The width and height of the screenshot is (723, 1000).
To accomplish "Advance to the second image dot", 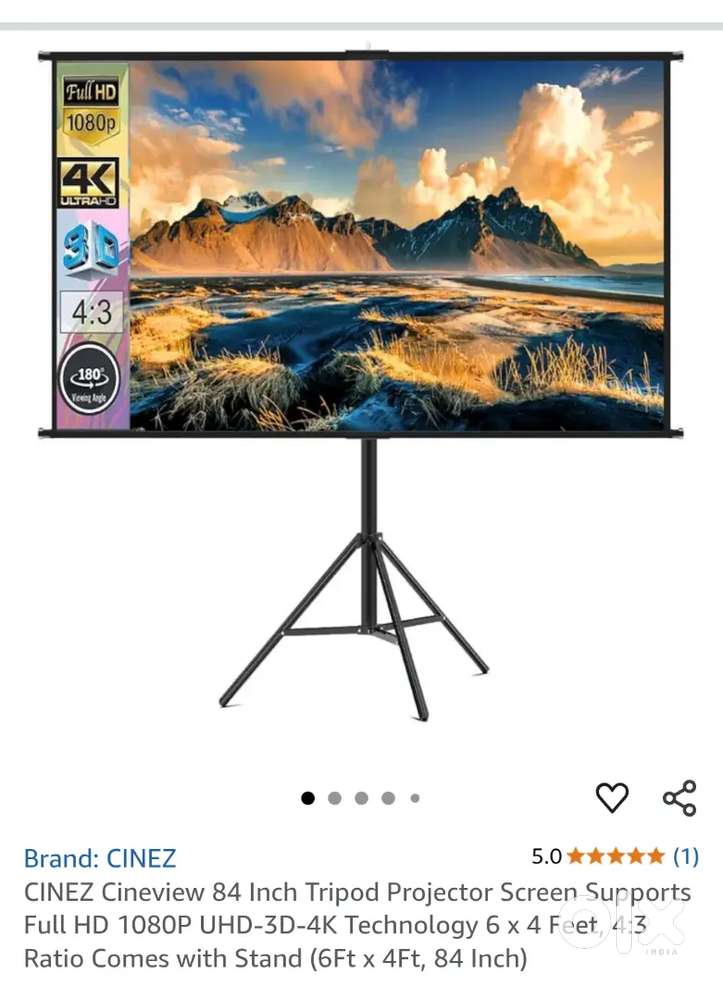I will point(335,798).
